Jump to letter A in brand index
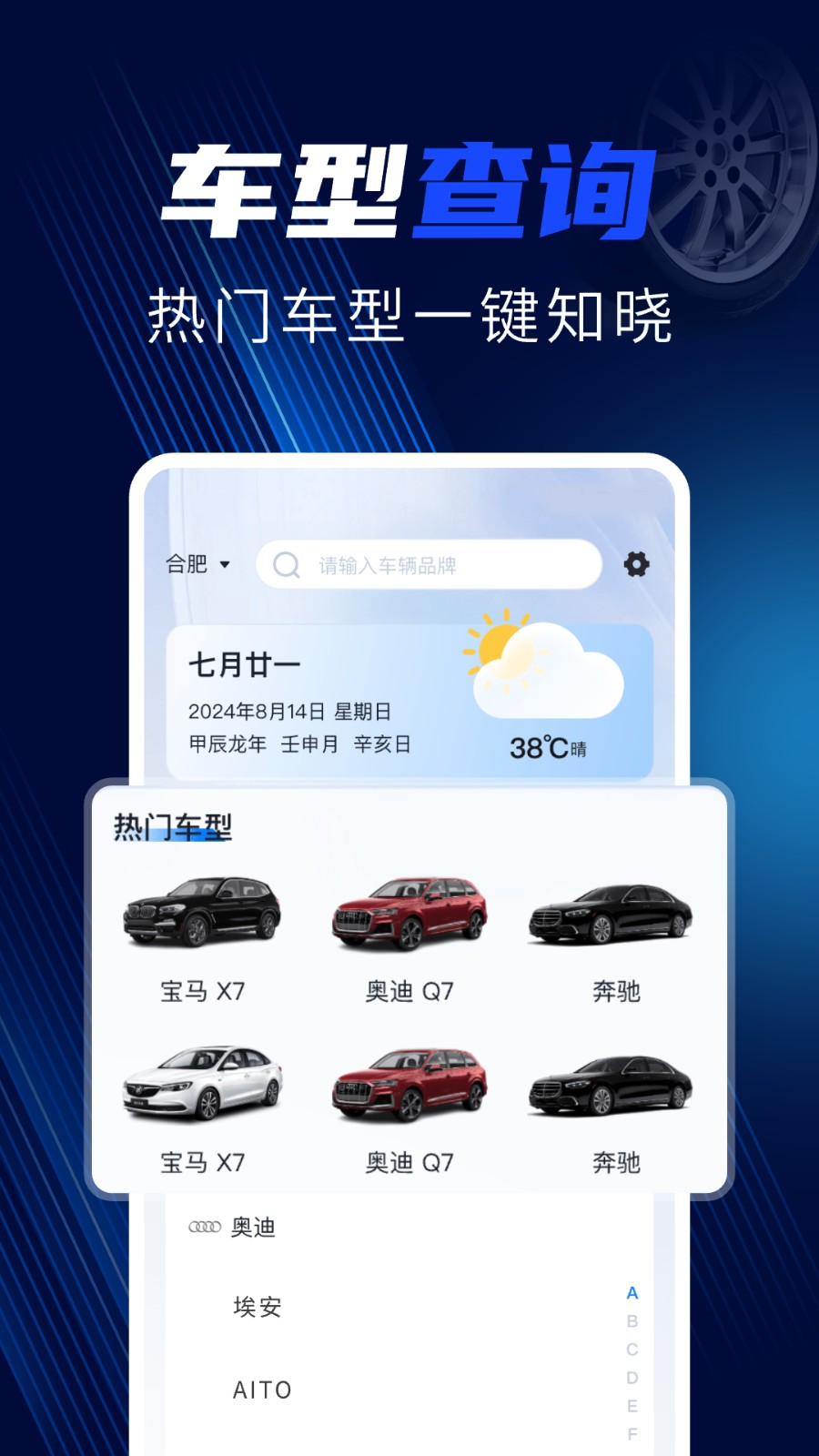The image size is (819, 1456). (631, 1293)
